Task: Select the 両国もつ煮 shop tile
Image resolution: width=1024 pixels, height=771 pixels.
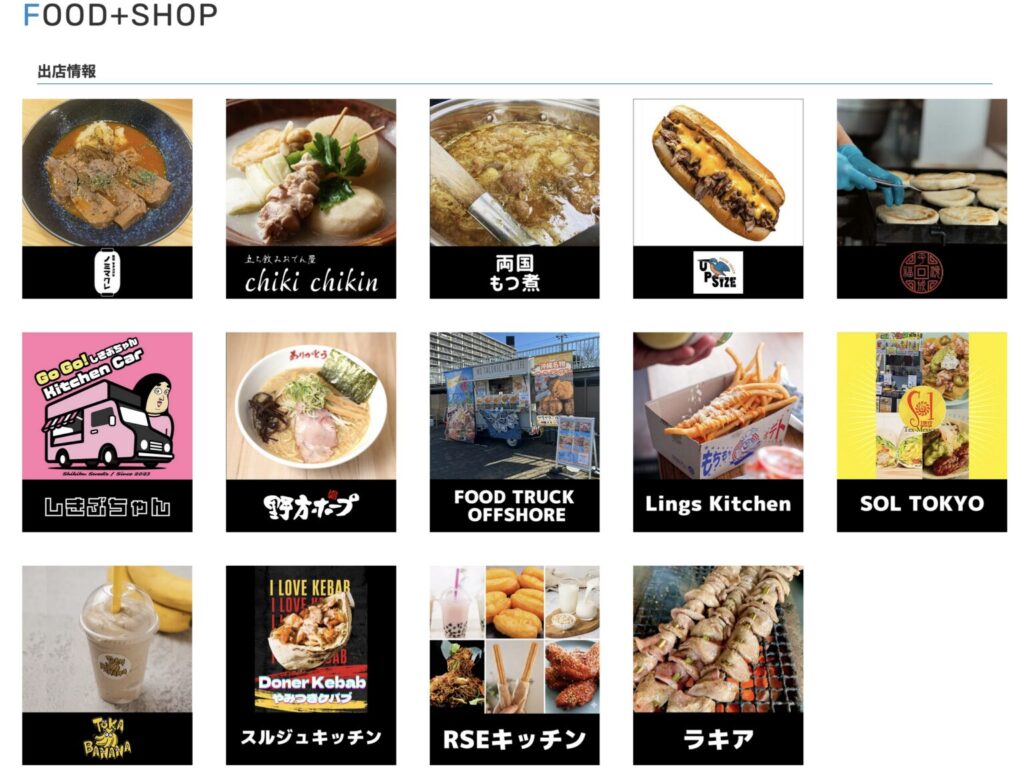Action: click(x=515, y=198)
